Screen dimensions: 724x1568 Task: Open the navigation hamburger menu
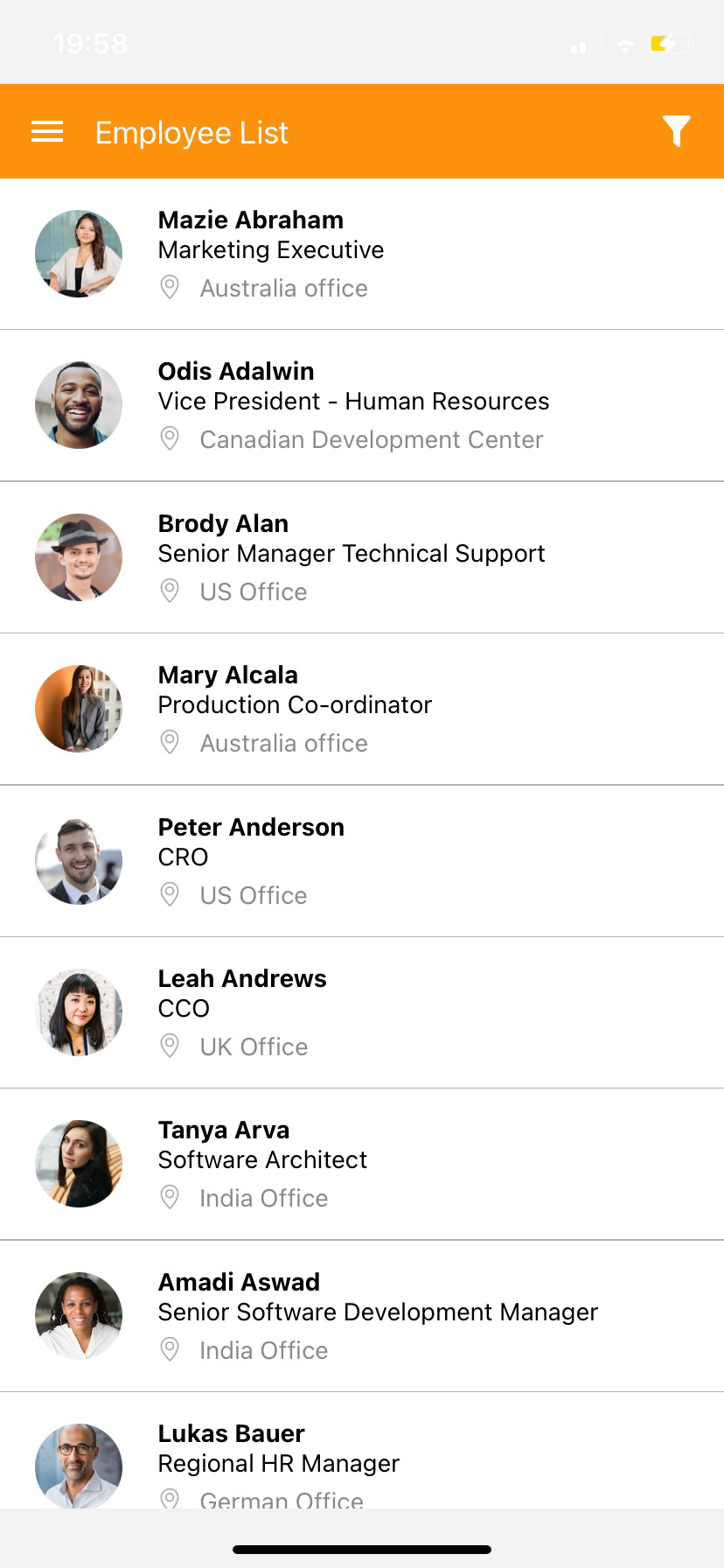point(46,131)
